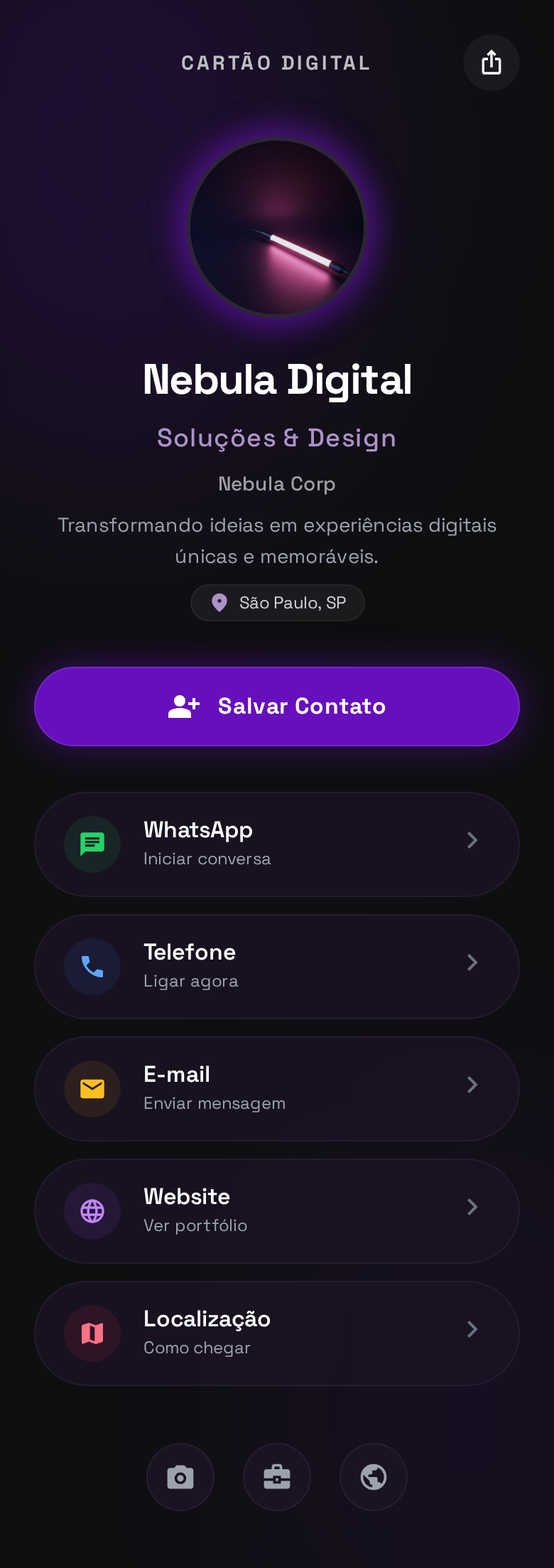554x1568 pixels.
Task: Open the yellow email envelope icon
Action: pyautogui.click(x=92, y=1088)
